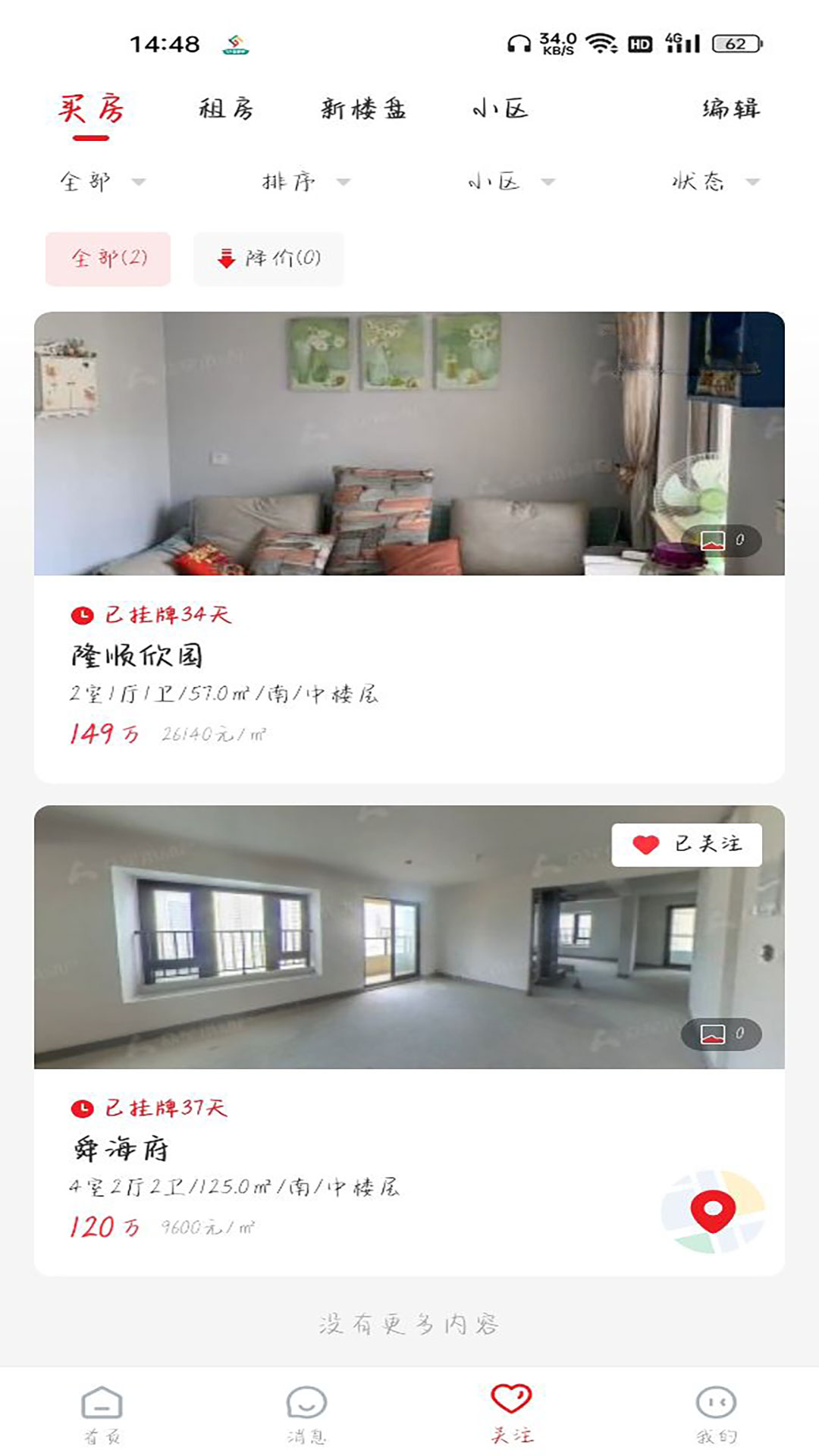Open the 消息 messages tab
The image size is (819, 1456).
click(306, 1414)
